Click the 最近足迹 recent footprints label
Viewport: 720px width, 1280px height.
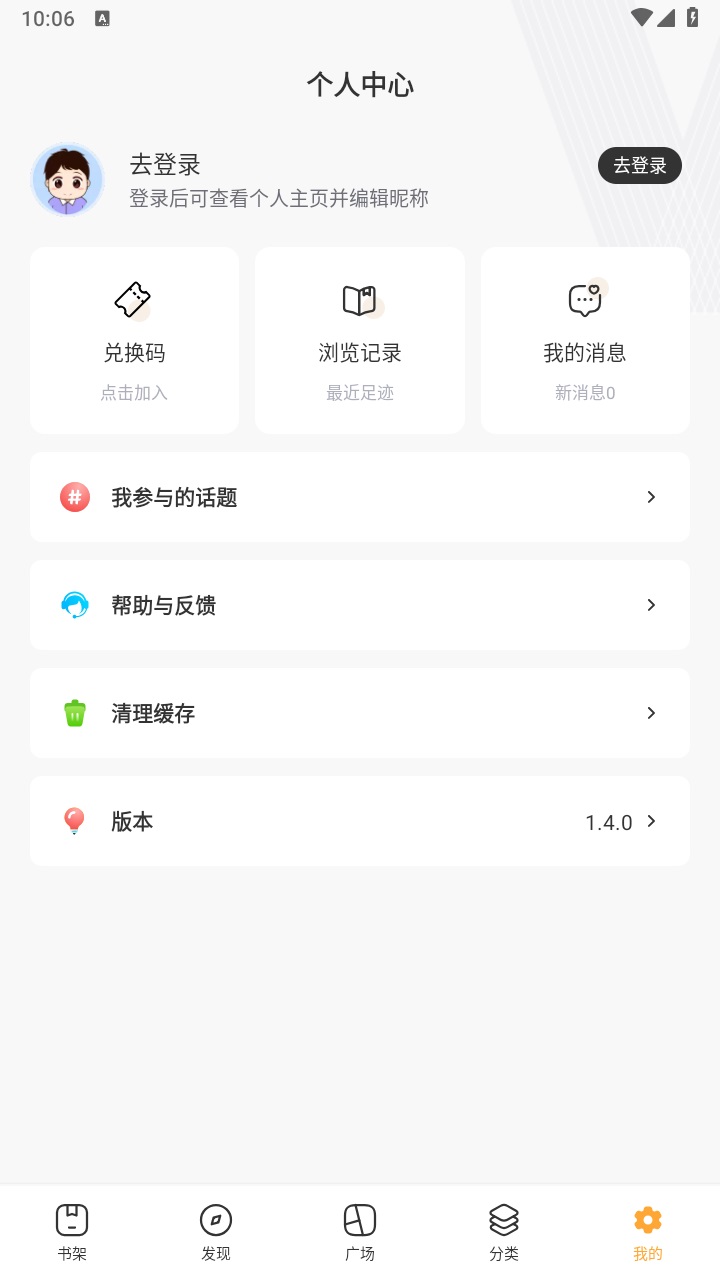(x=359, y=393)
